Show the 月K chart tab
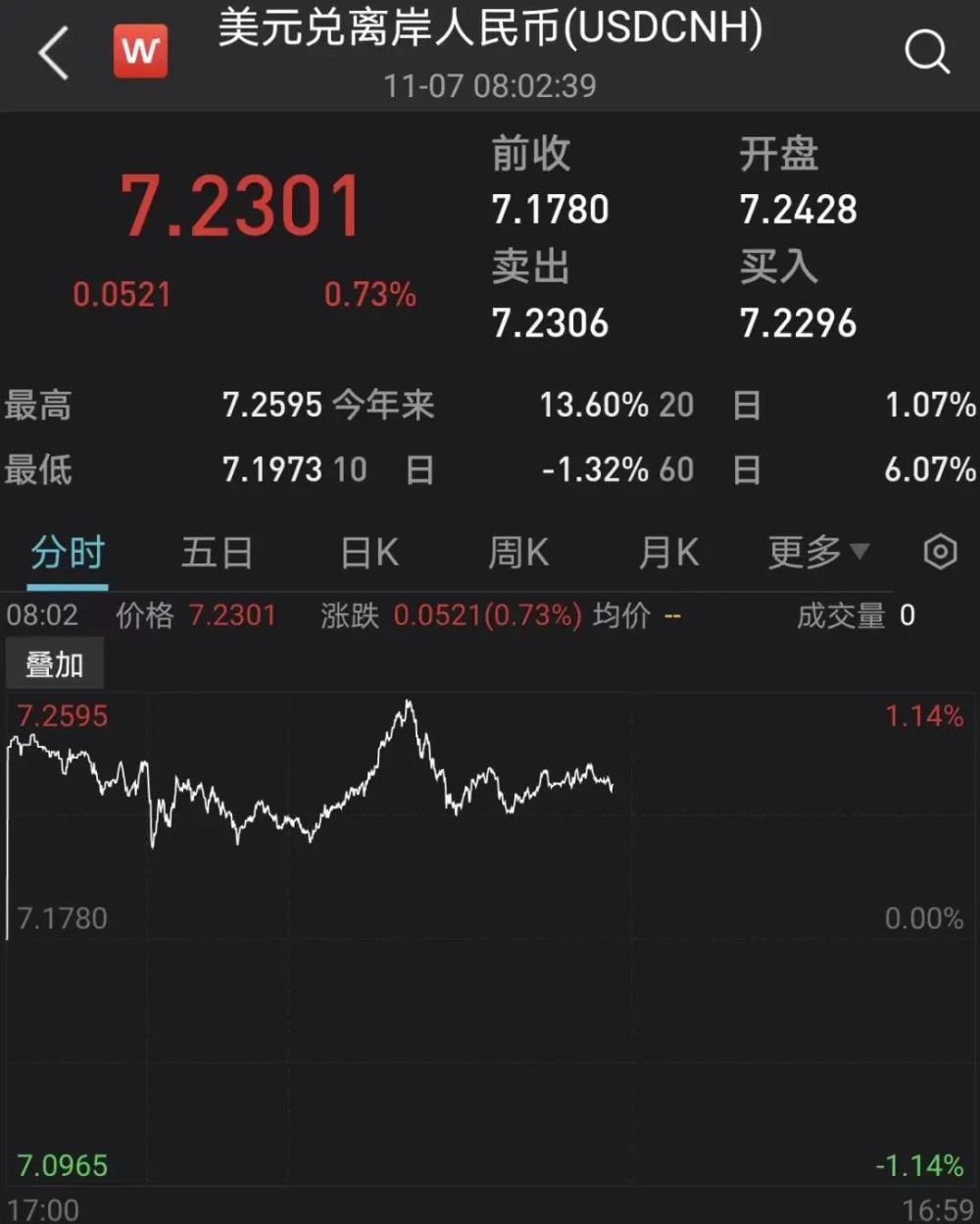The height and width of the screenshot is (1224, 980). 668,554
